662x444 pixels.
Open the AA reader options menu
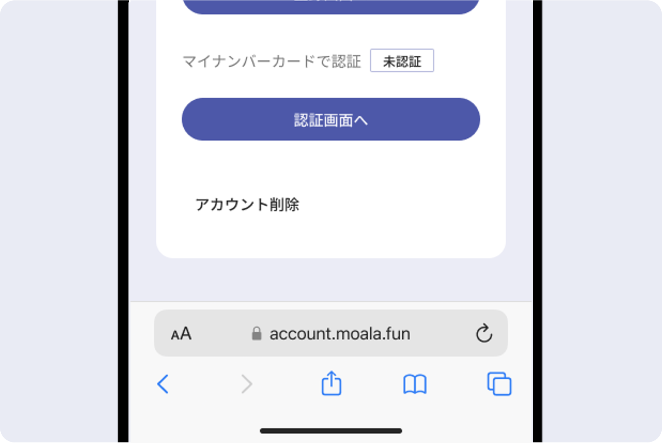click(181, 334)
